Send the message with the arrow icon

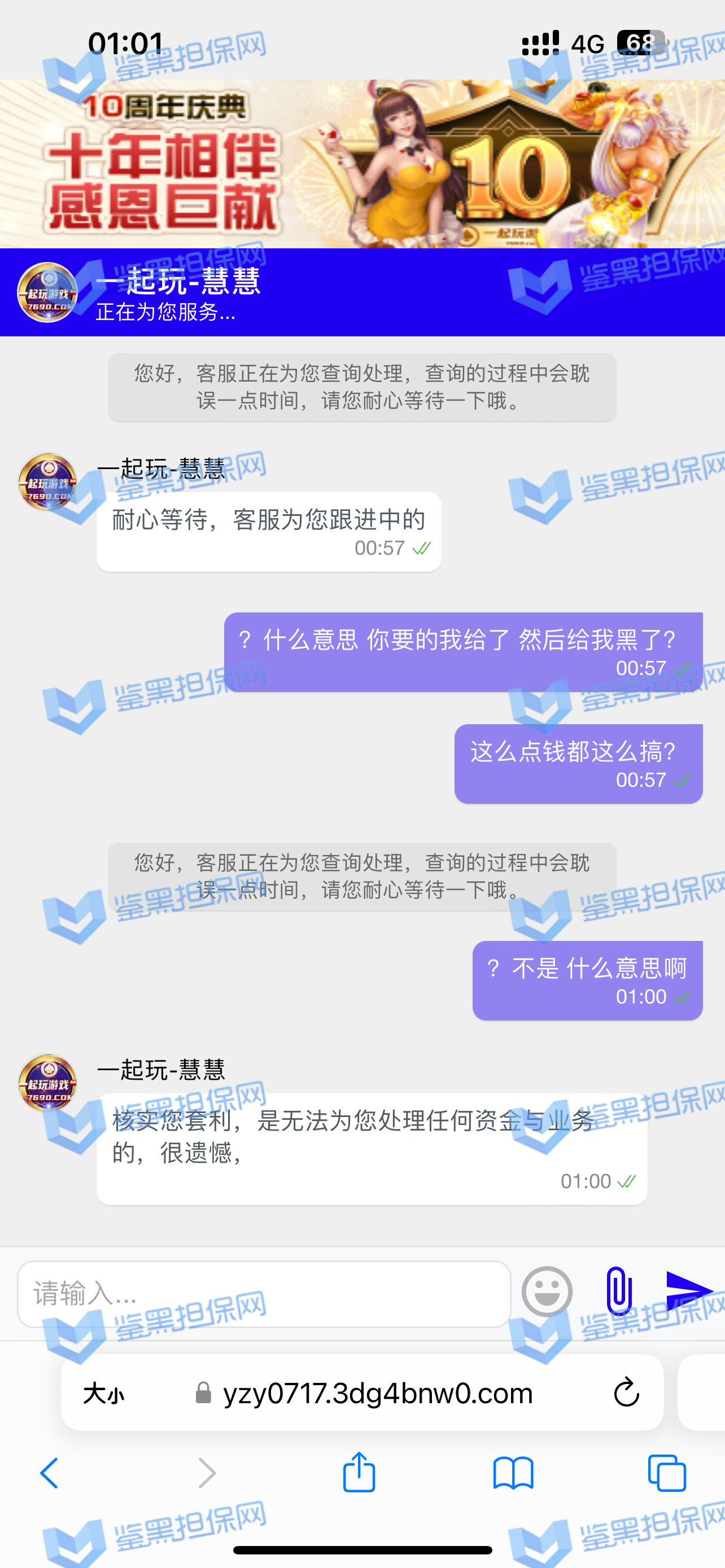coord(688,1290)
